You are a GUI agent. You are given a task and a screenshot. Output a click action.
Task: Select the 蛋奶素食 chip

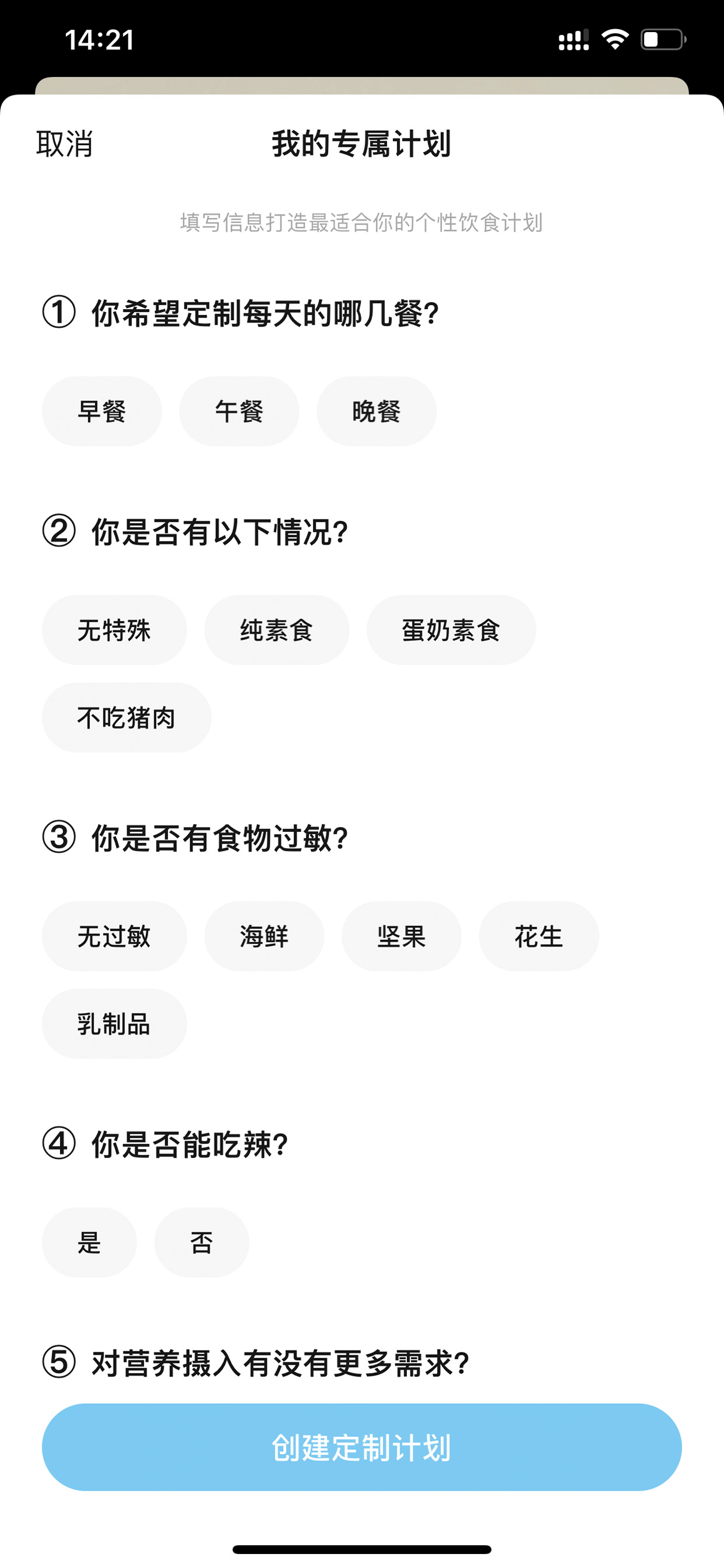coord(451,630)
